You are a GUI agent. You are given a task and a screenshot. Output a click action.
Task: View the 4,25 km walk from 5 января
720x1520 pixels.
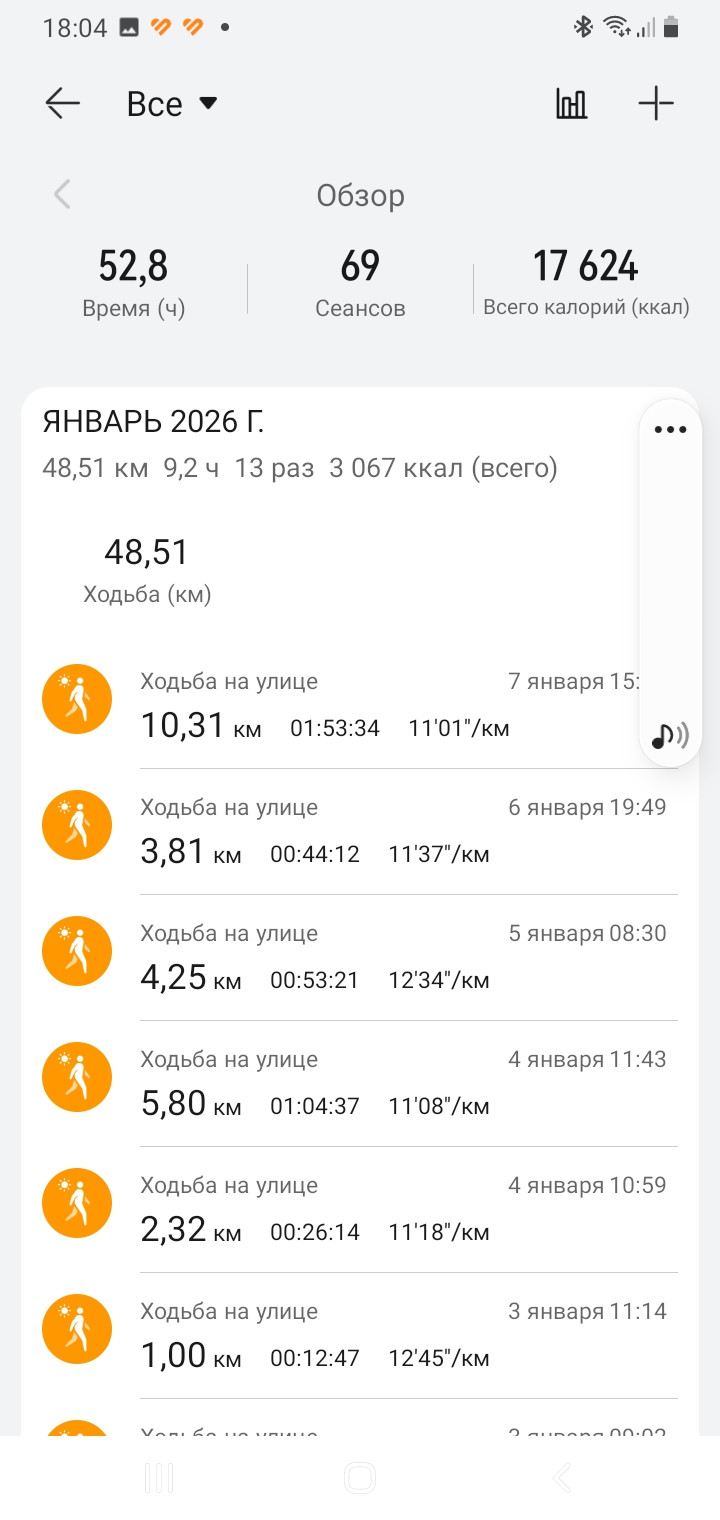(360, 958)
